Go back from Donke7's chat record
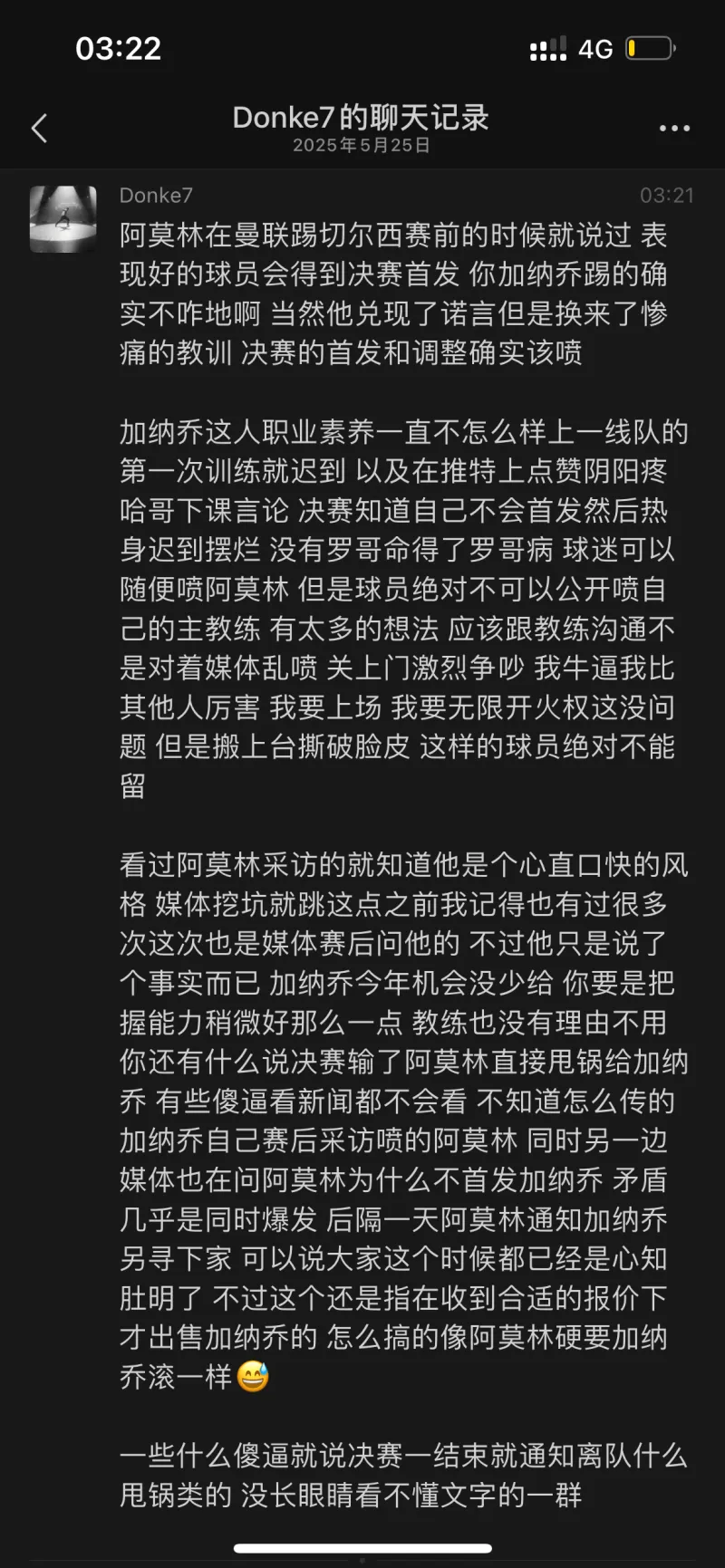Image resolution: width=725 pixels, height=1568 pixels. (x=39, y=129)
